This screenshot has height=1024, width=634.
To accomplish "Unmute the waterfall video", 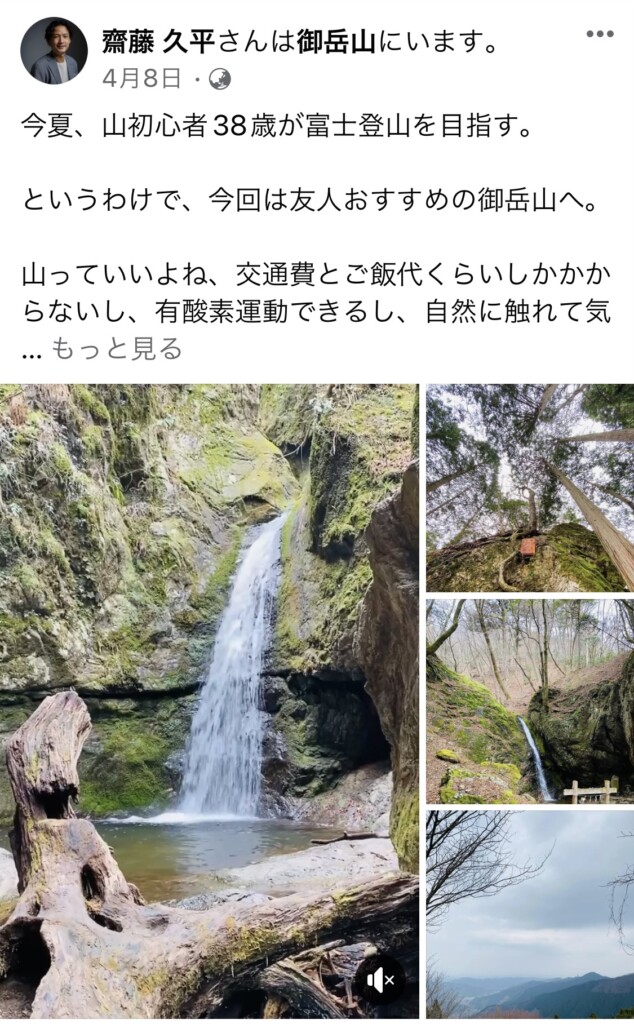I will coord(380,981).
